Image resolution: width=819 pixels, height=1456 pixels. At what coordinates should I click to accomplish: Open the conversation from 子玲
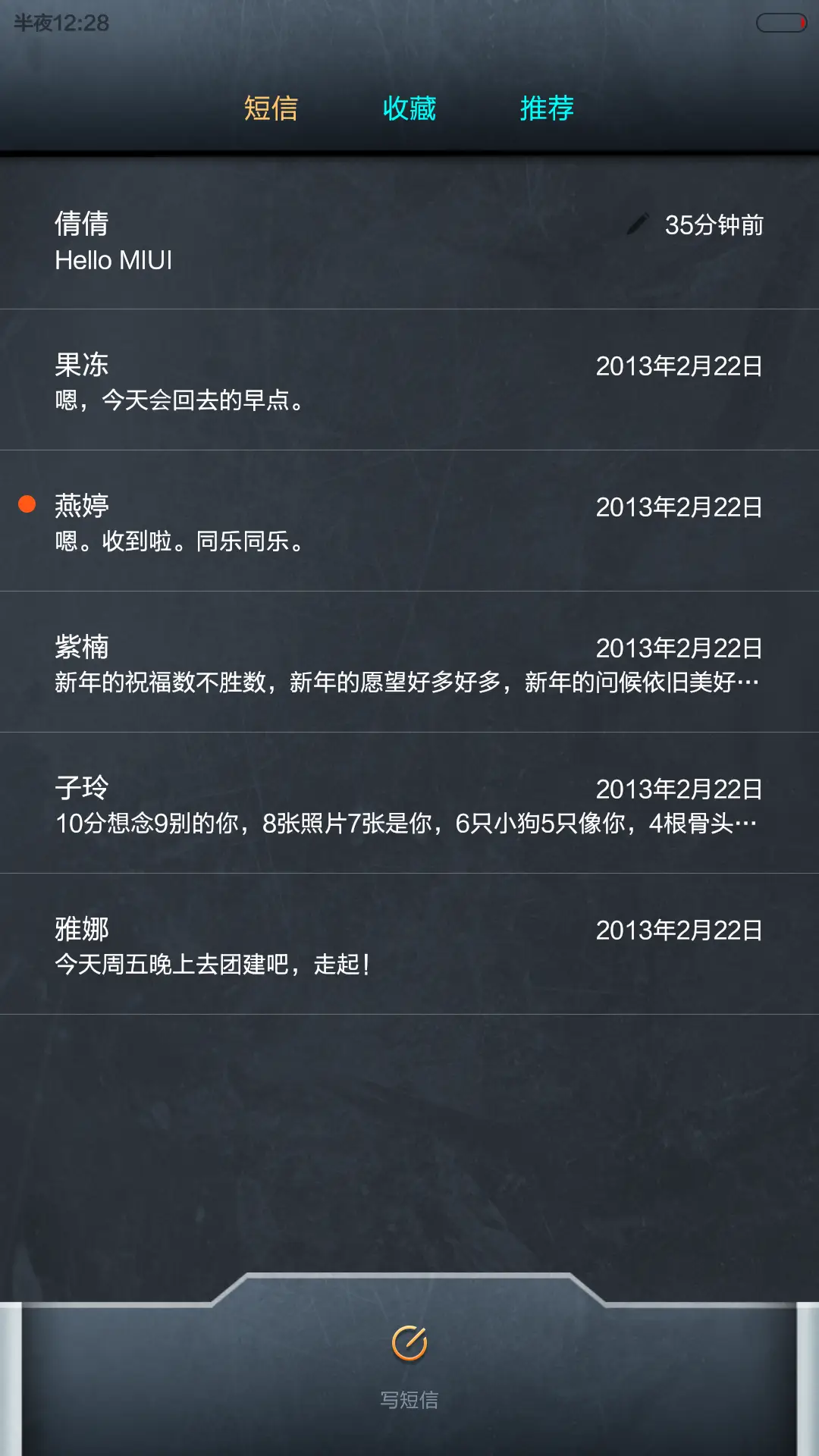pyautogui.click(x=303, y=804)
